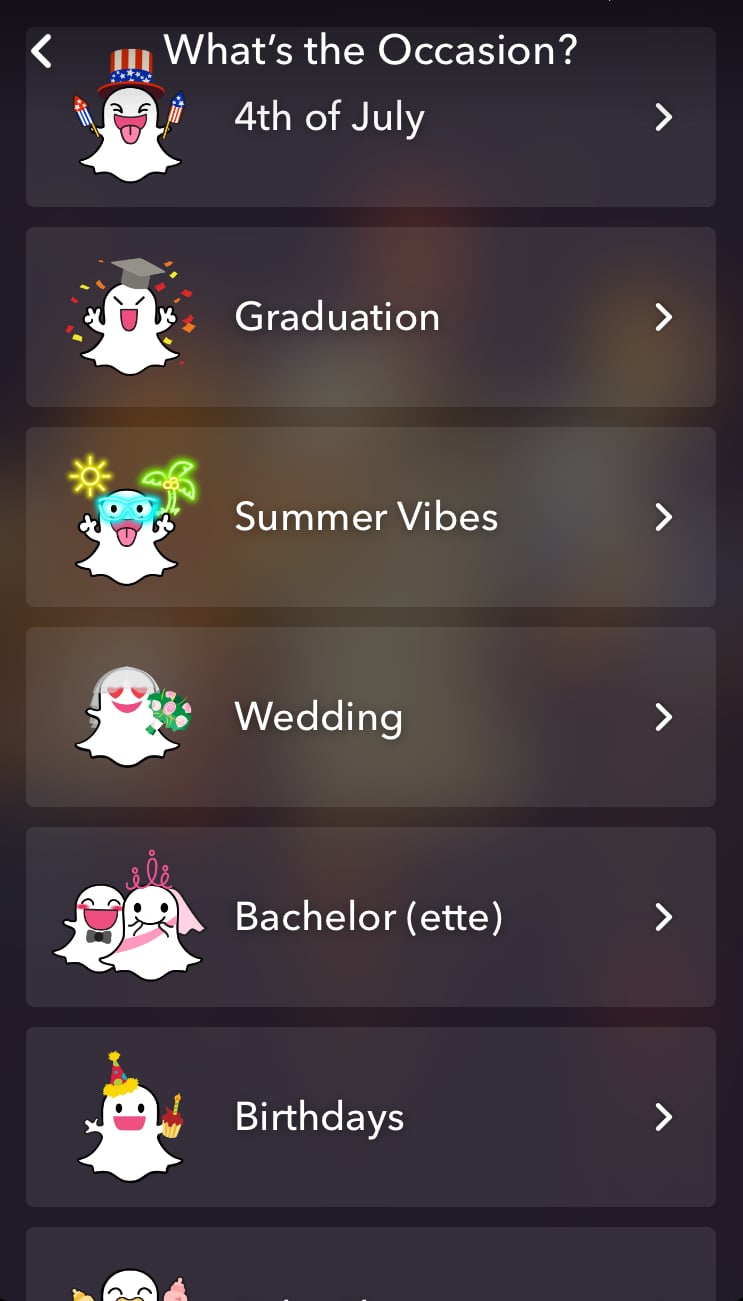Tap the Birthdays text label
Image resolution: width=743 pixels, height=1301 pixels.
coord(318,1117)
